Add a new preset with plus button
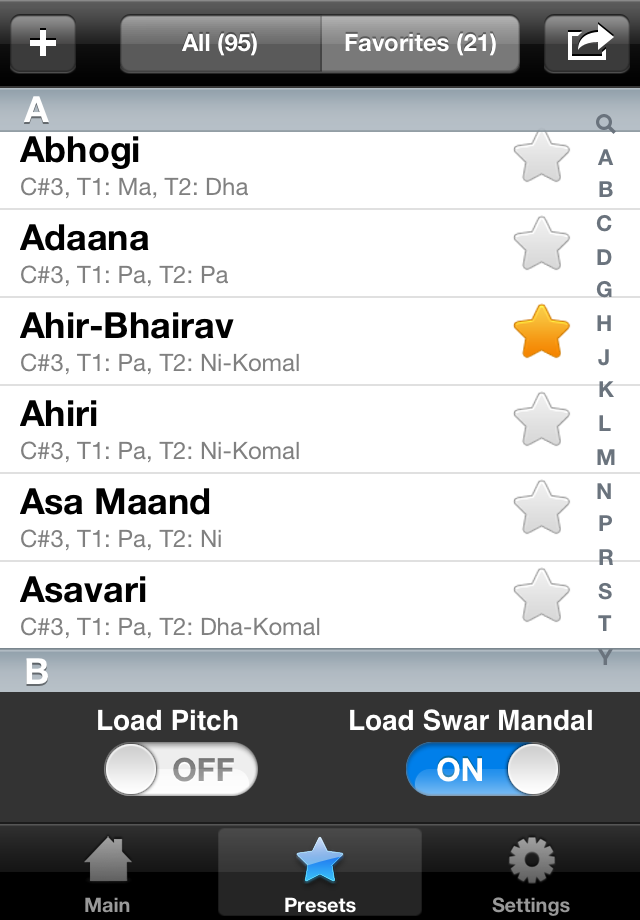 [43, 44]
